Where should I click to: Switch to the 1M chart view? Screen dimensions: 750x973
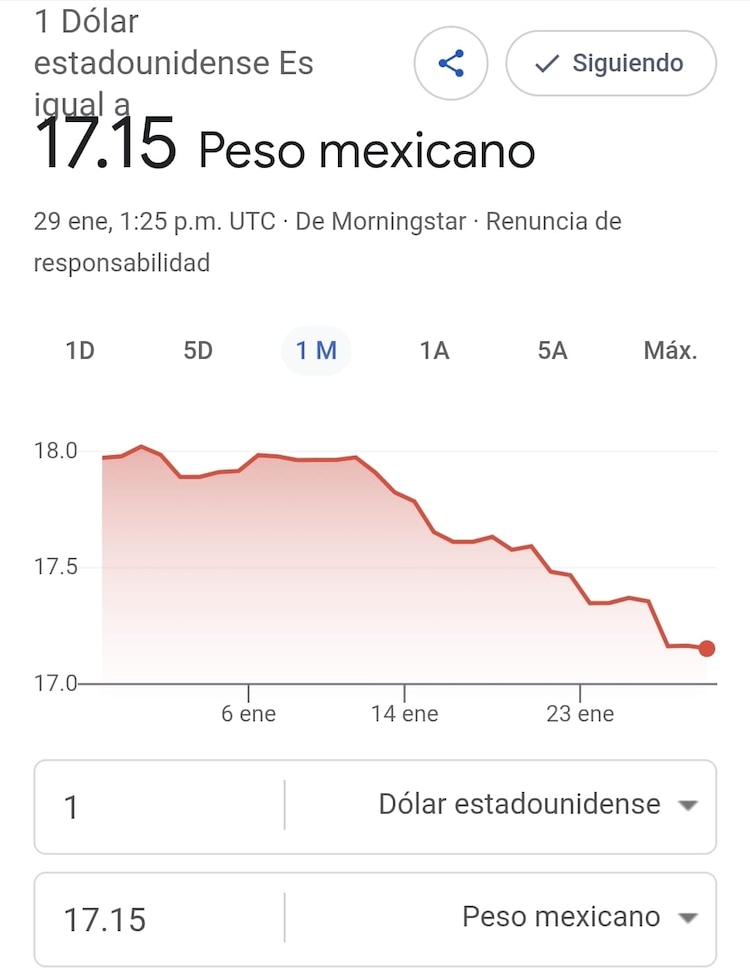pyautogui.click(x=316, y=351)
